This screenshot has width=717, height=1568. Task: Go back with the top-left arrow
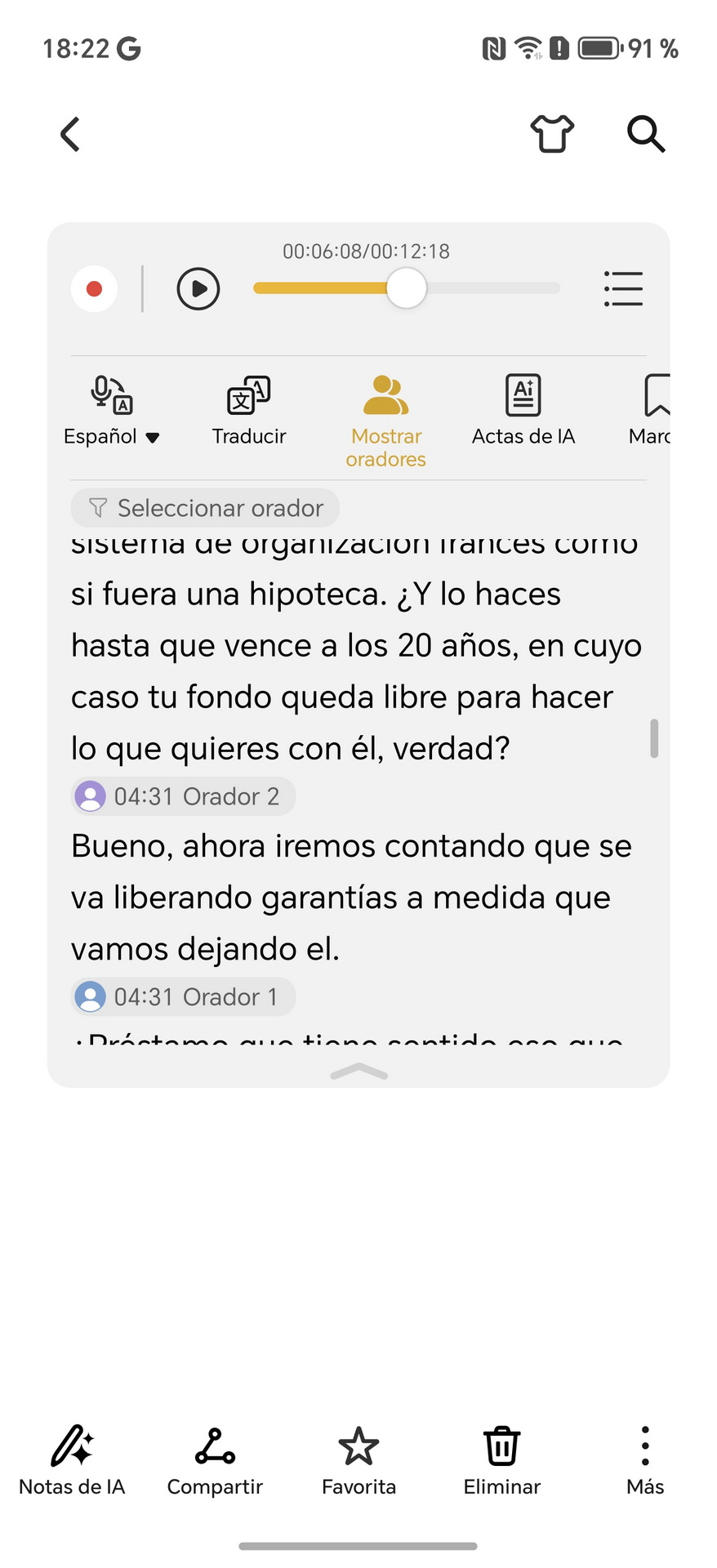coord(70,135)
